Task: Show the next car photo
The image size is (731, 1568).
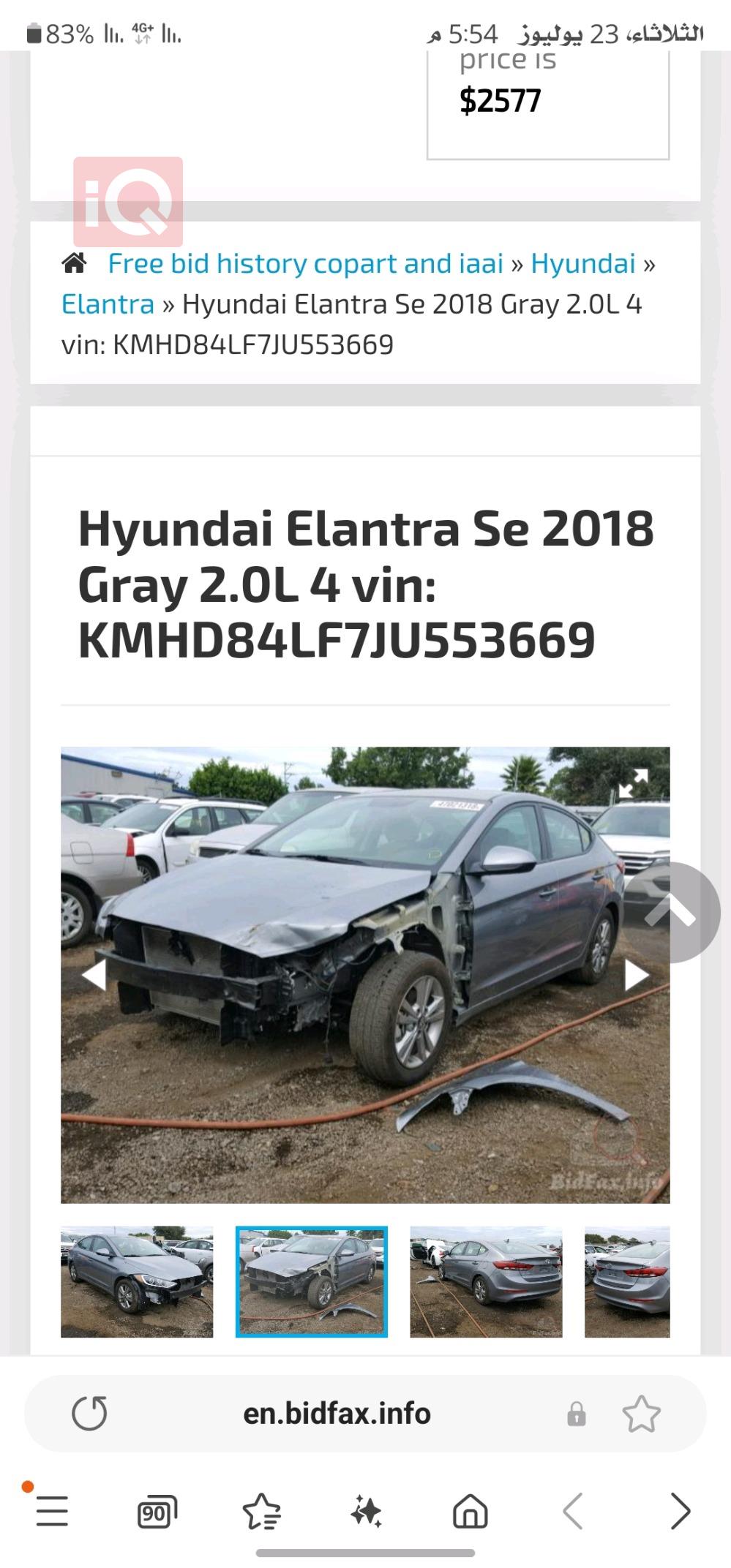Action: (635, 974)
